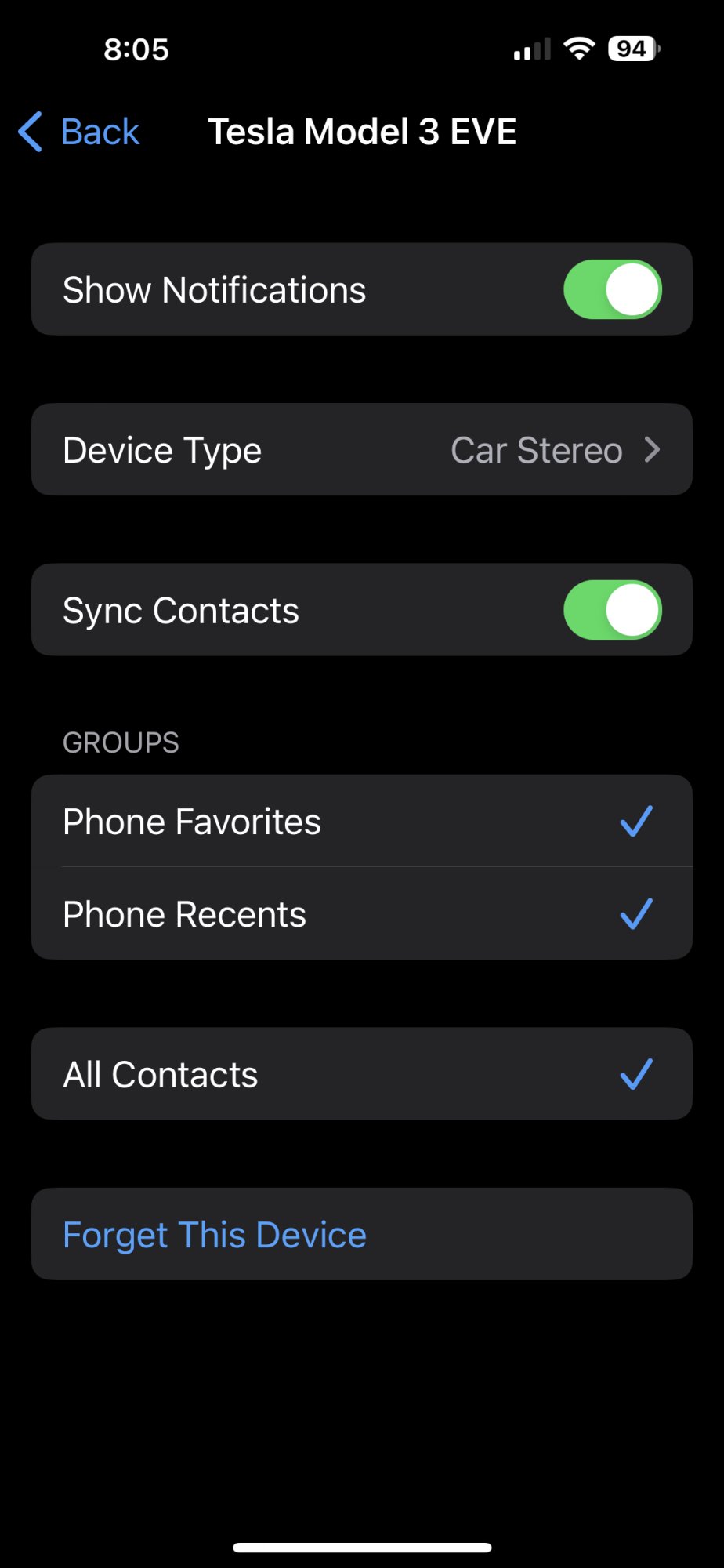Viewport: 724px width, 1568px height.
Task: Turn off Show Notifications
Action: [612, 289]
